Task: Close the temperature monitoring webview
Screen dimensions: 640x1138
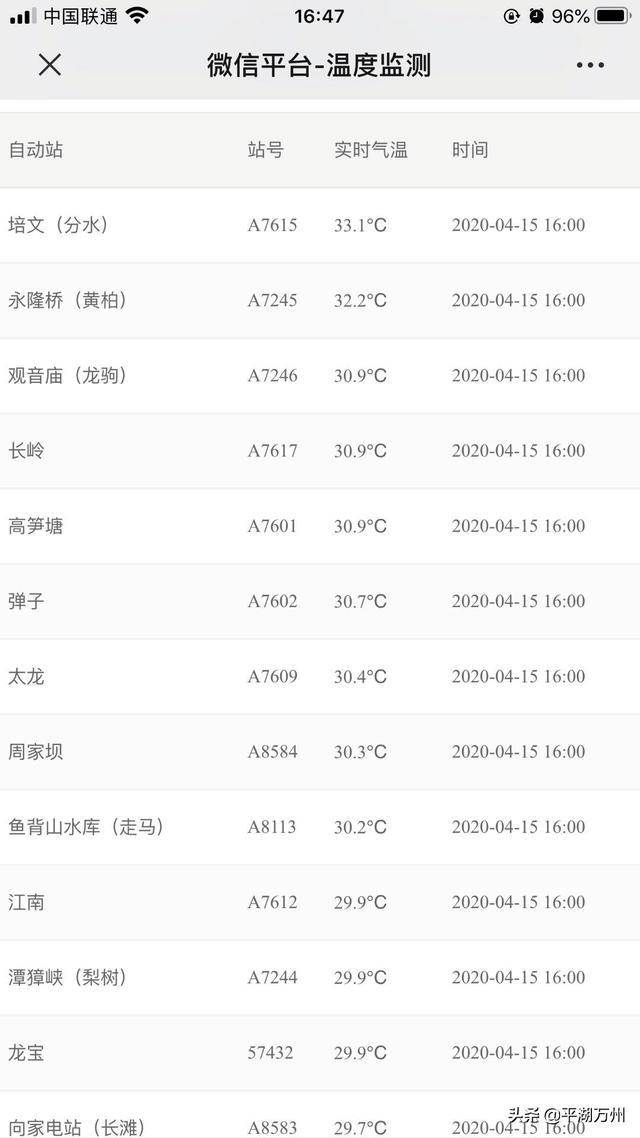Action: (49, 65)
